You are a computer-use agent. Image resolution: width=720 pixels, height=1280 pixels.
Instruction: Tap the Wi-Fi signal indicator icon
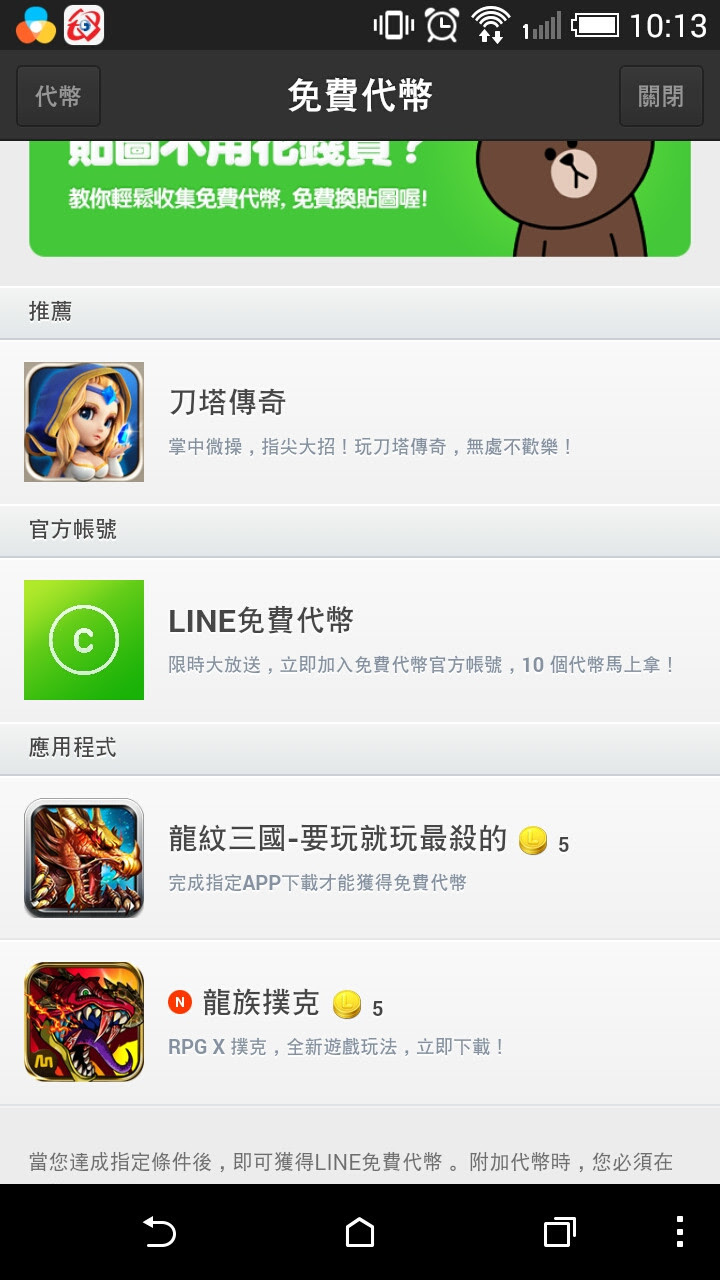point(493,24)
